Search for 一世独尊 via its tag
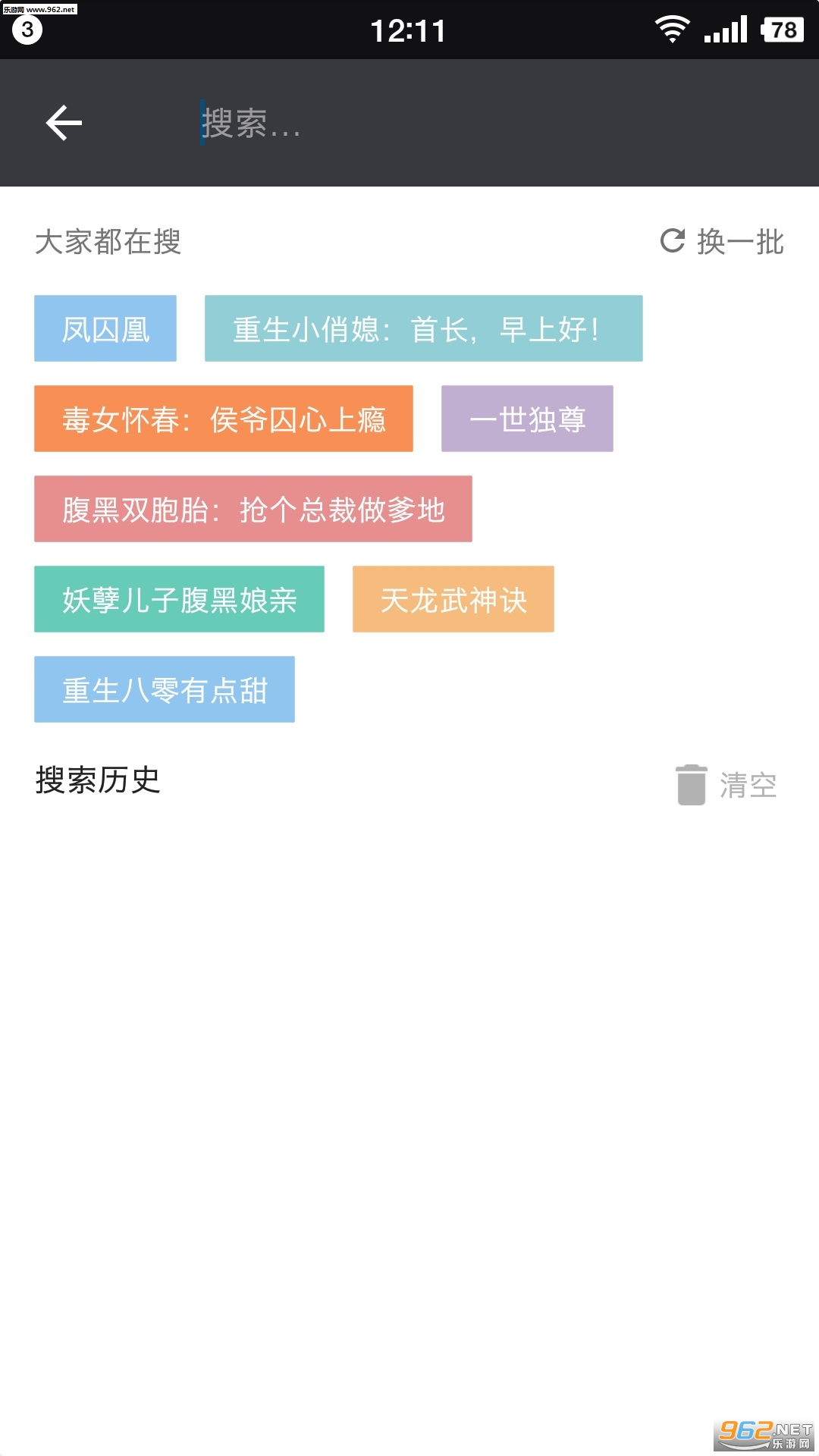This screenshot has width=819, height=1456. point(527,419)
